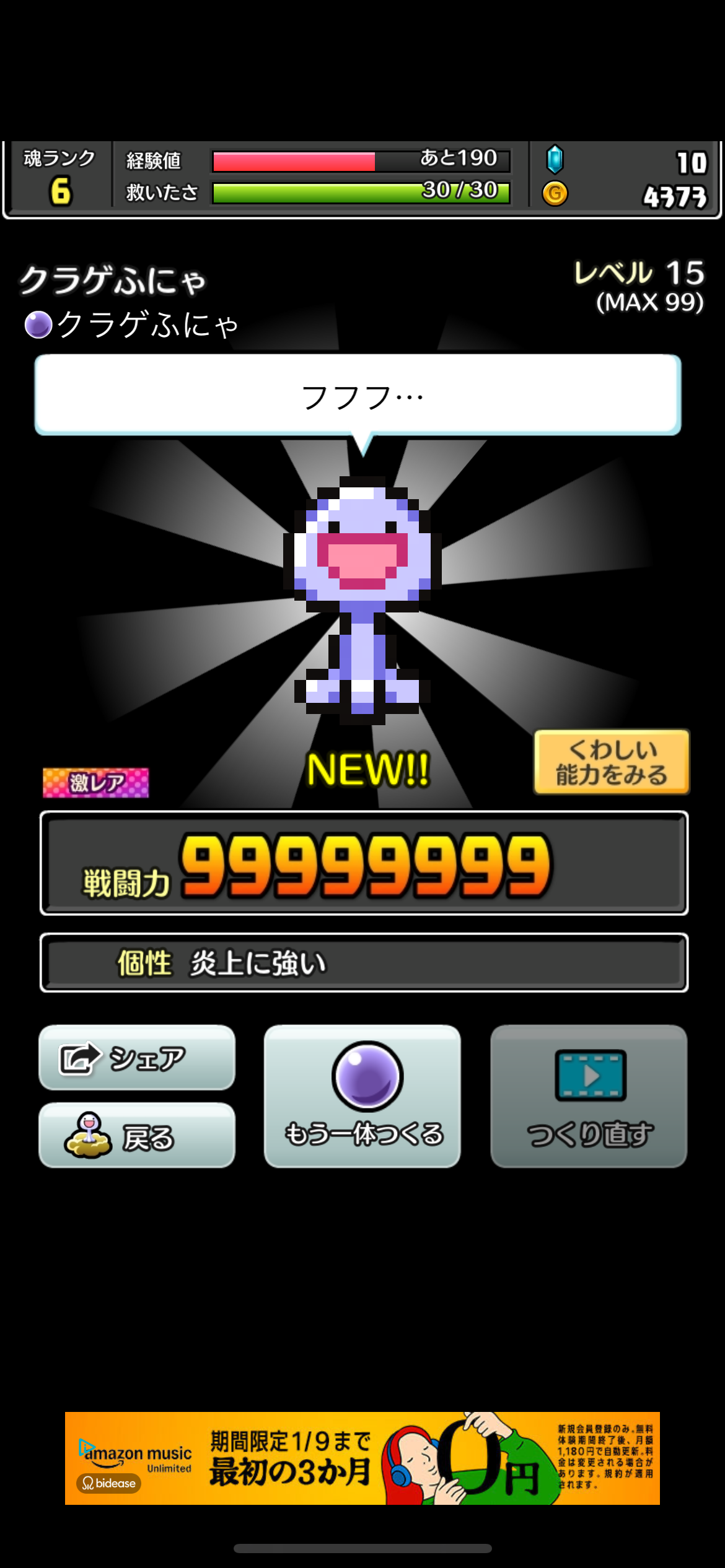Create another one with もう一体つくる
The image size is (725, 1568).
[x=362, y=1096]
